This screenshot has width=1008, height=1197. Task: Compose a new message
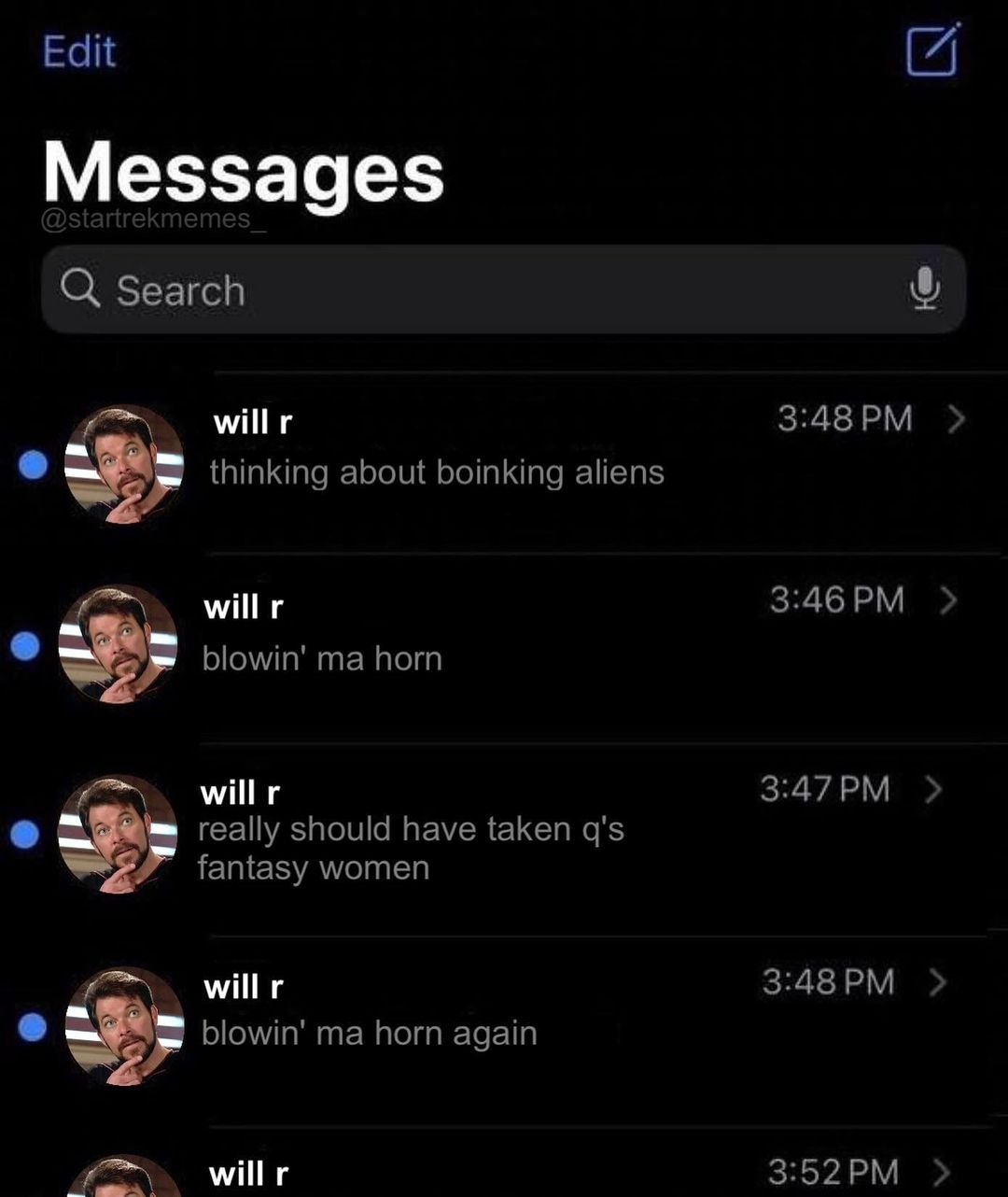931,49
